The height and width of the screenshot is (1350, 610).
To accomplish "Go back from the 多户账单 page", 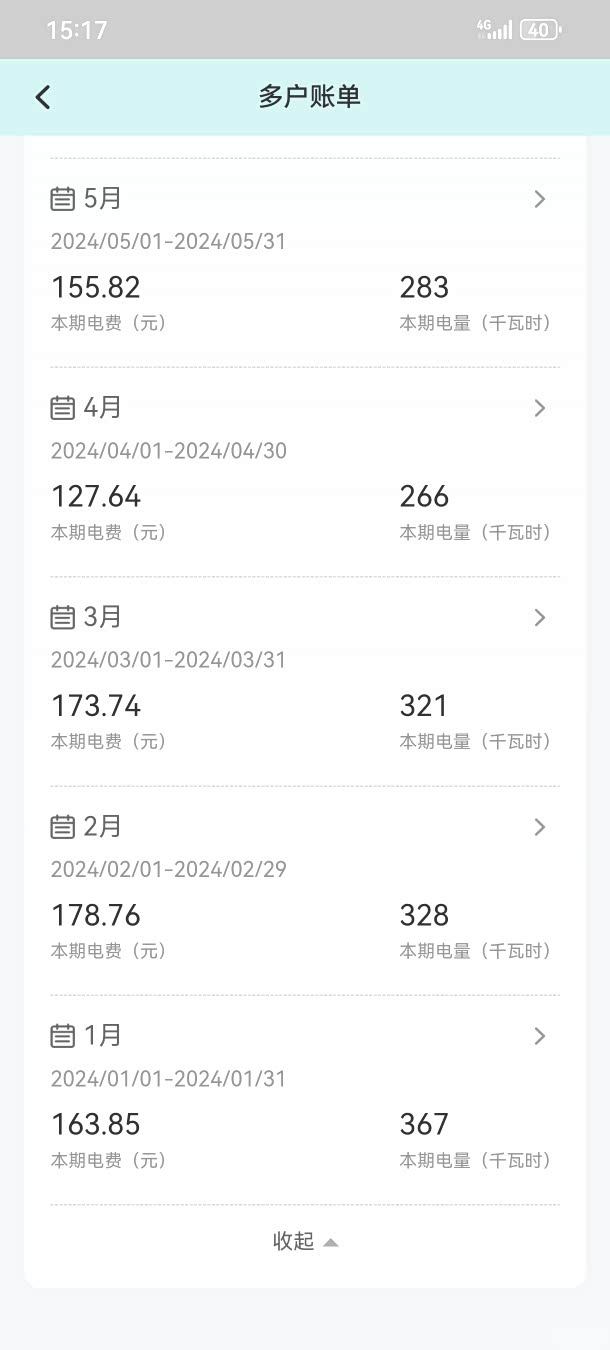I will point(42,97).
